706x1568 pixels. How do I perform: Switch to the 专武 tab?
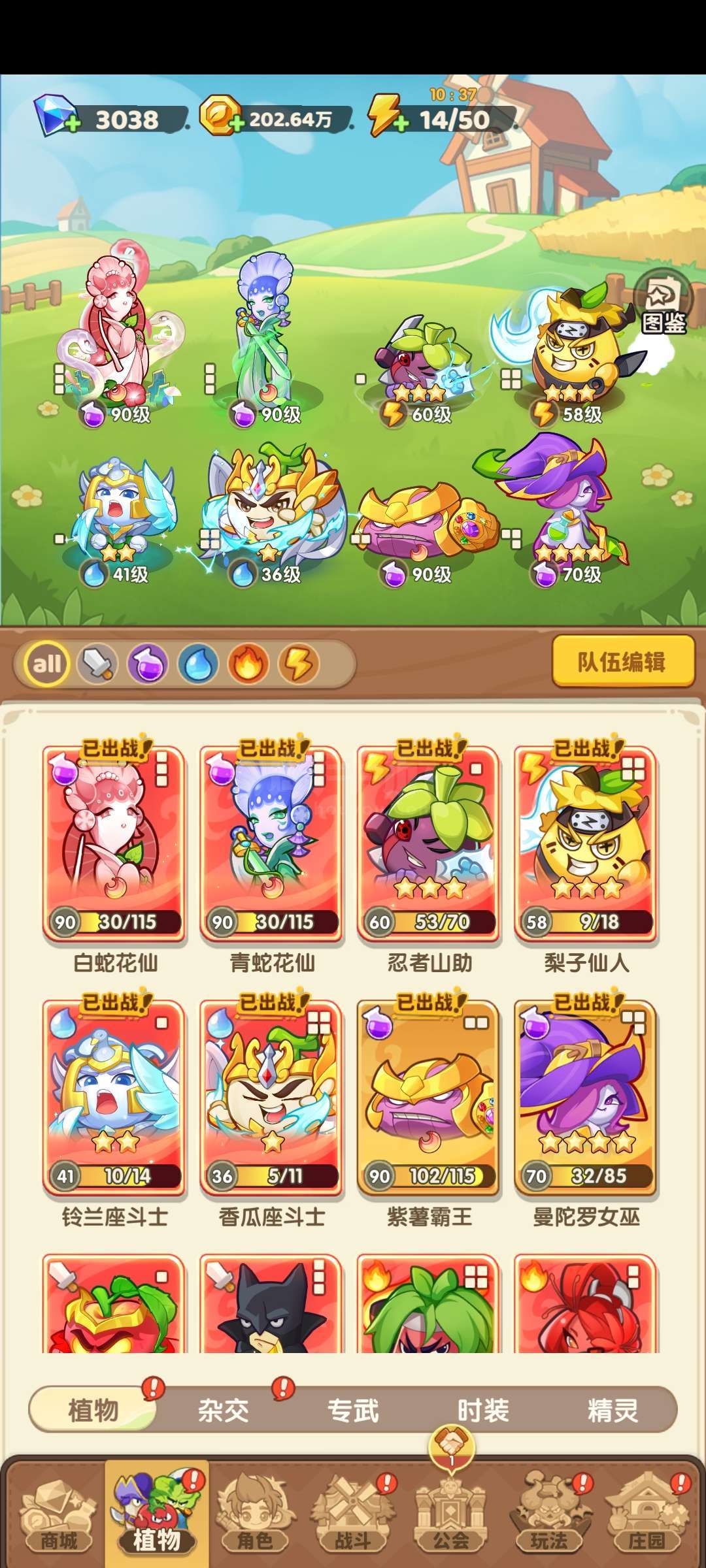click(x=353, y=1411)
